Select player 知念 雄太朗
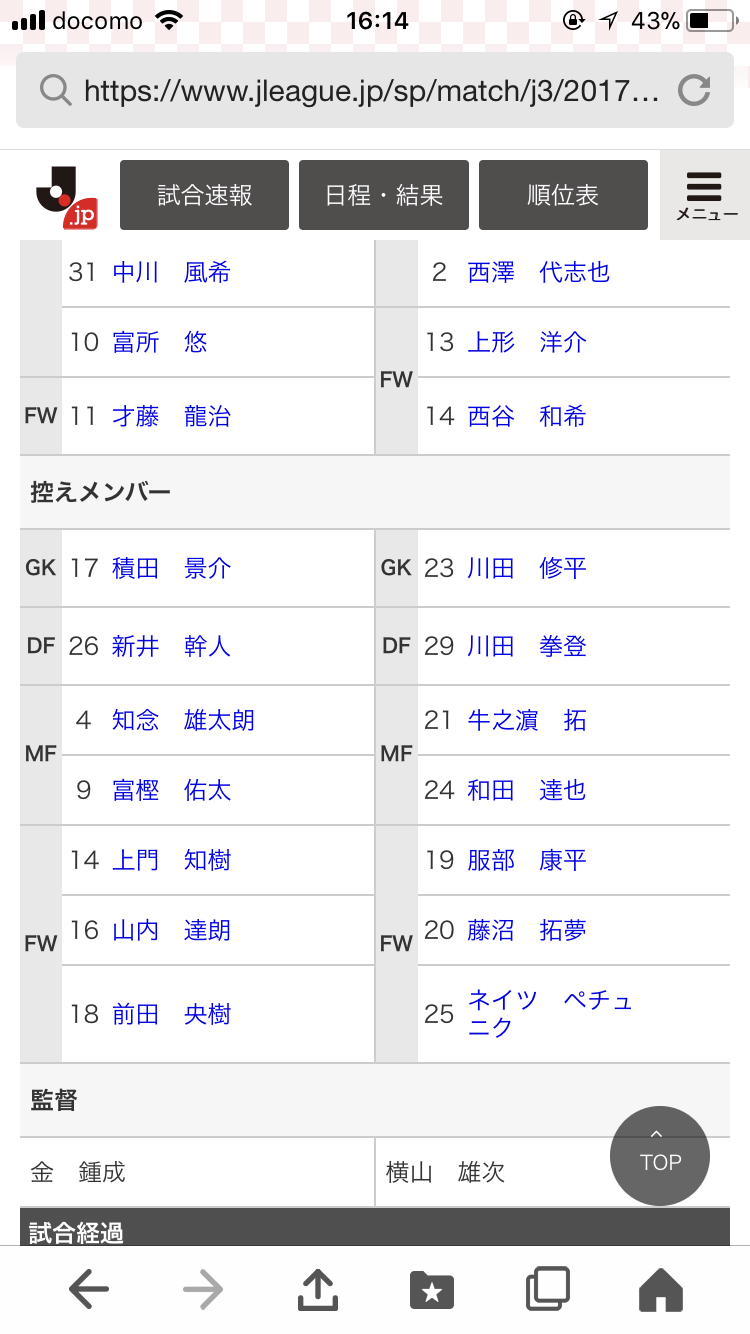This screenshot has height=1334, width=750. point(183,720)
